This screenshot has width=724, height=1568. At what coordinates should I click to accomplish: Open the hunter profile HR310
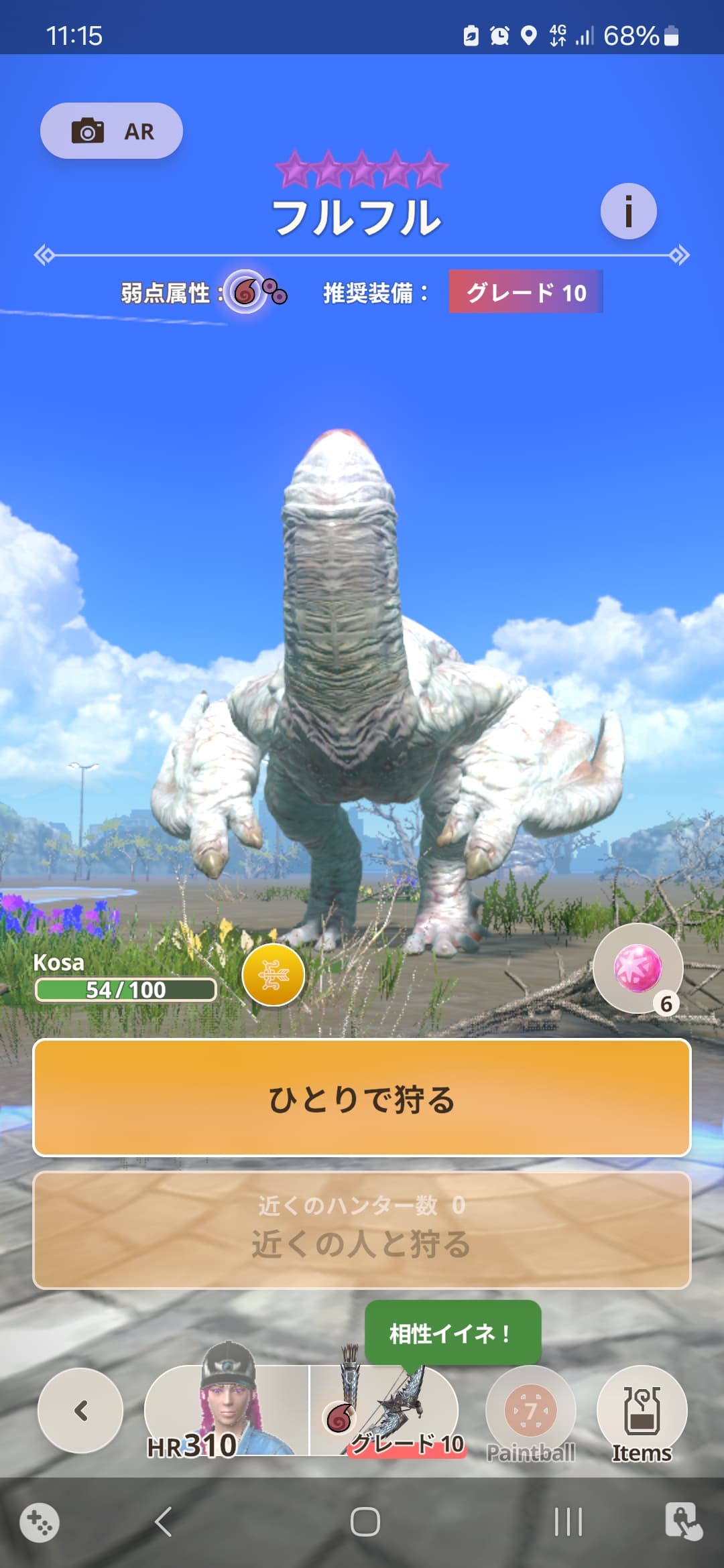coord(227,1411)
